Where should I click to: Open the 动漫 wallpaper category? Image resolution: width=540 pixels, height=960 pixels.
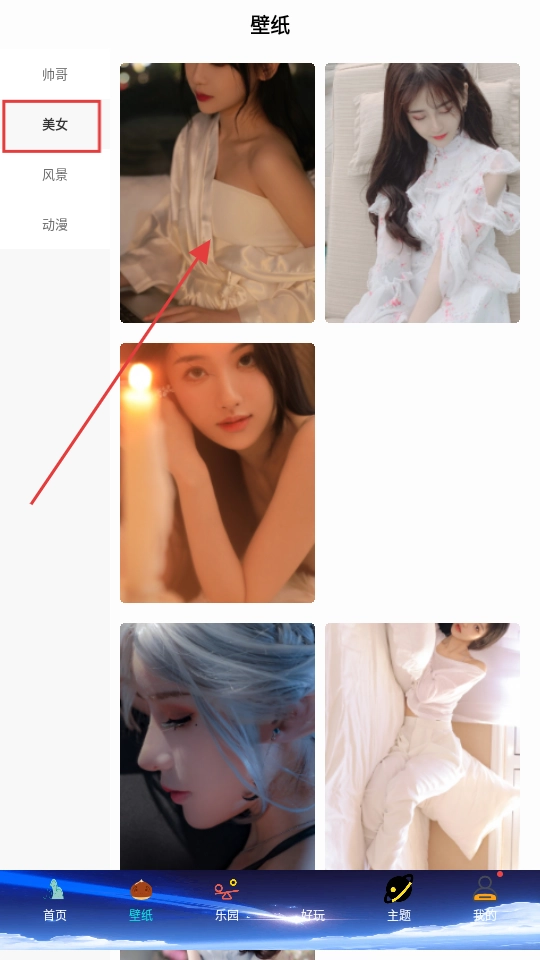(x=54, y=225)
